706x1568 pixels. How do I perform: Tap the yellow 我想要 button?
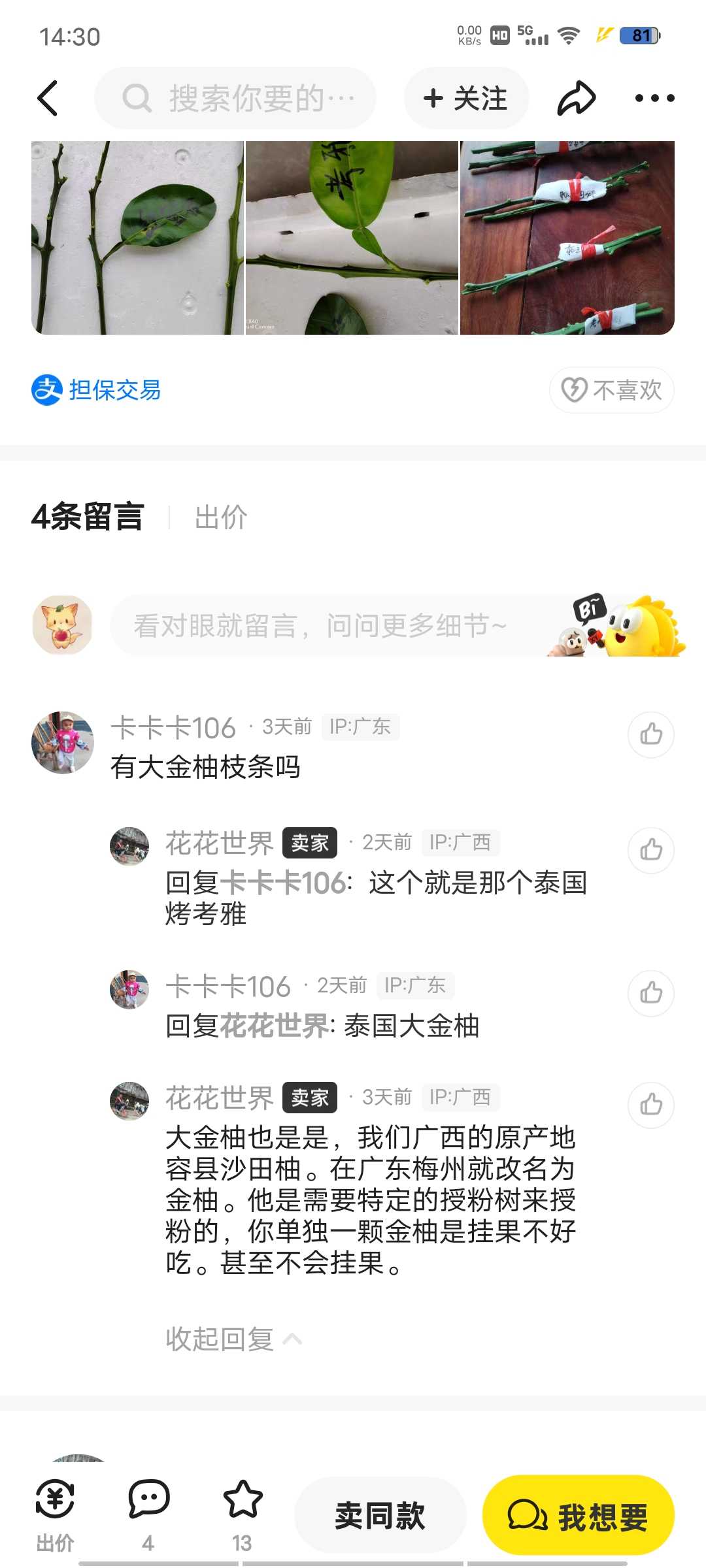pos(579,1515)
